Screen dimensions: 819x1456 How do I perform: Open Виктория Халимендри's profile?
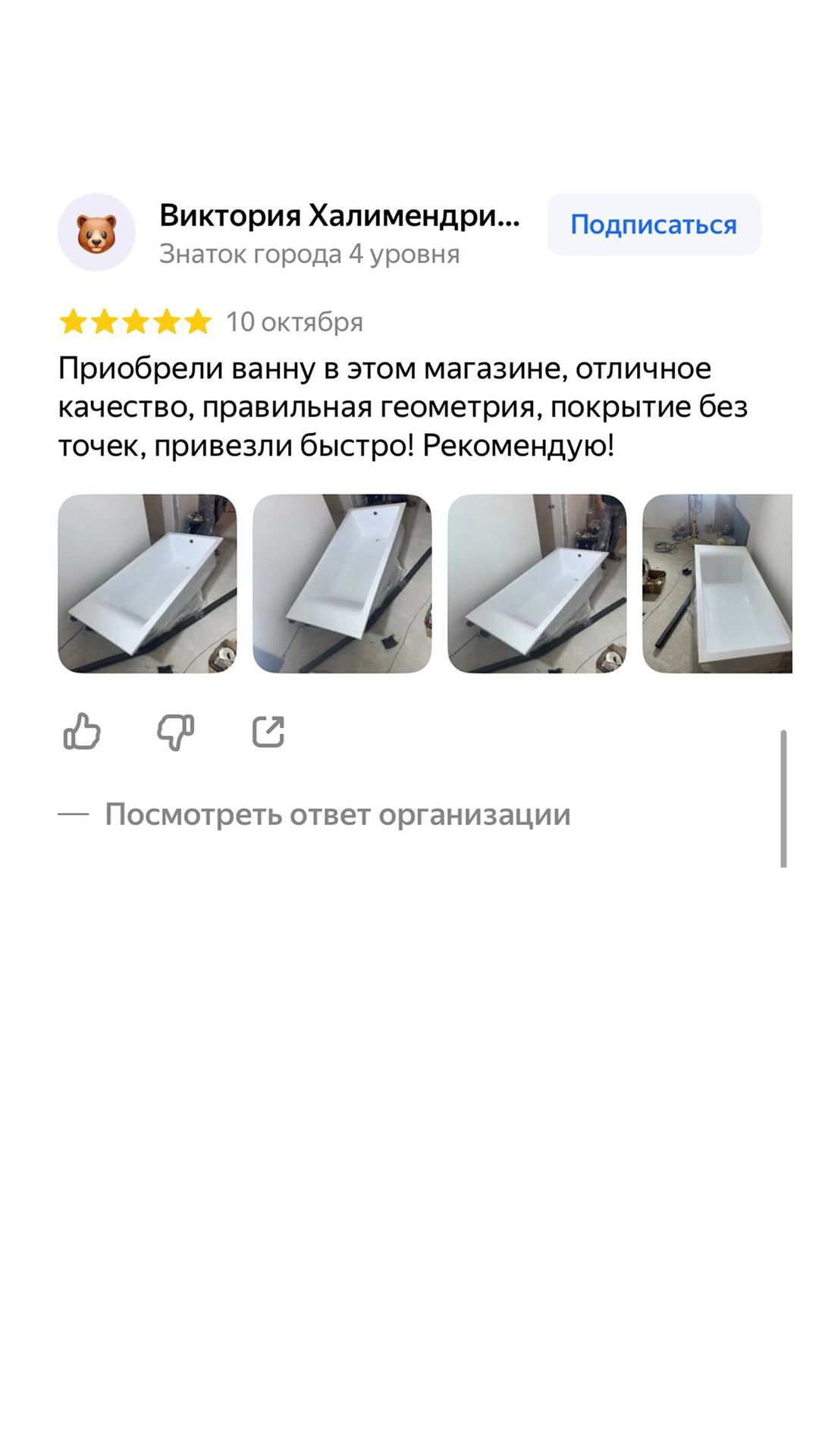[x=339, y=217]
